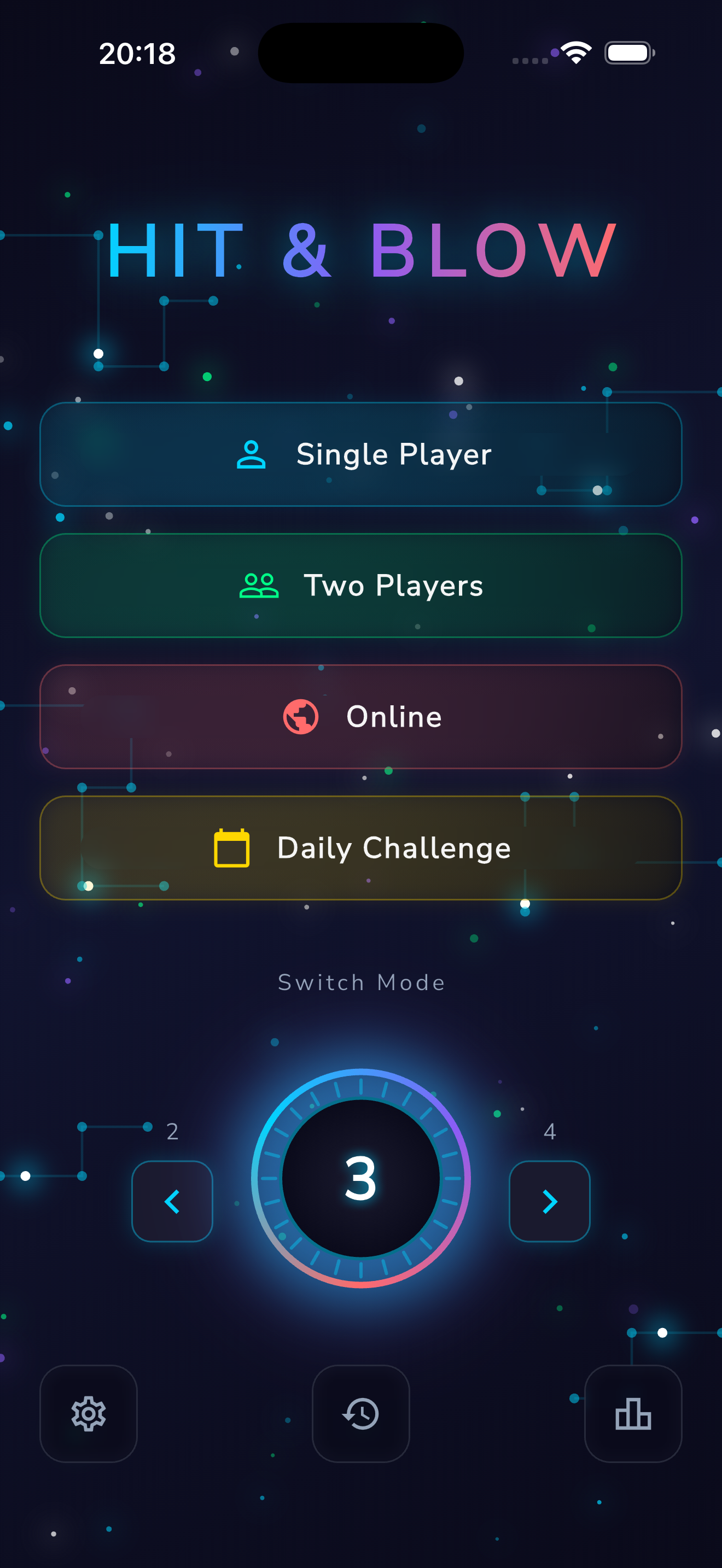Image resolution: width=722 pixels, height=1568 pixels.
Task: Open Online play
Action: (x=361, y=716)
